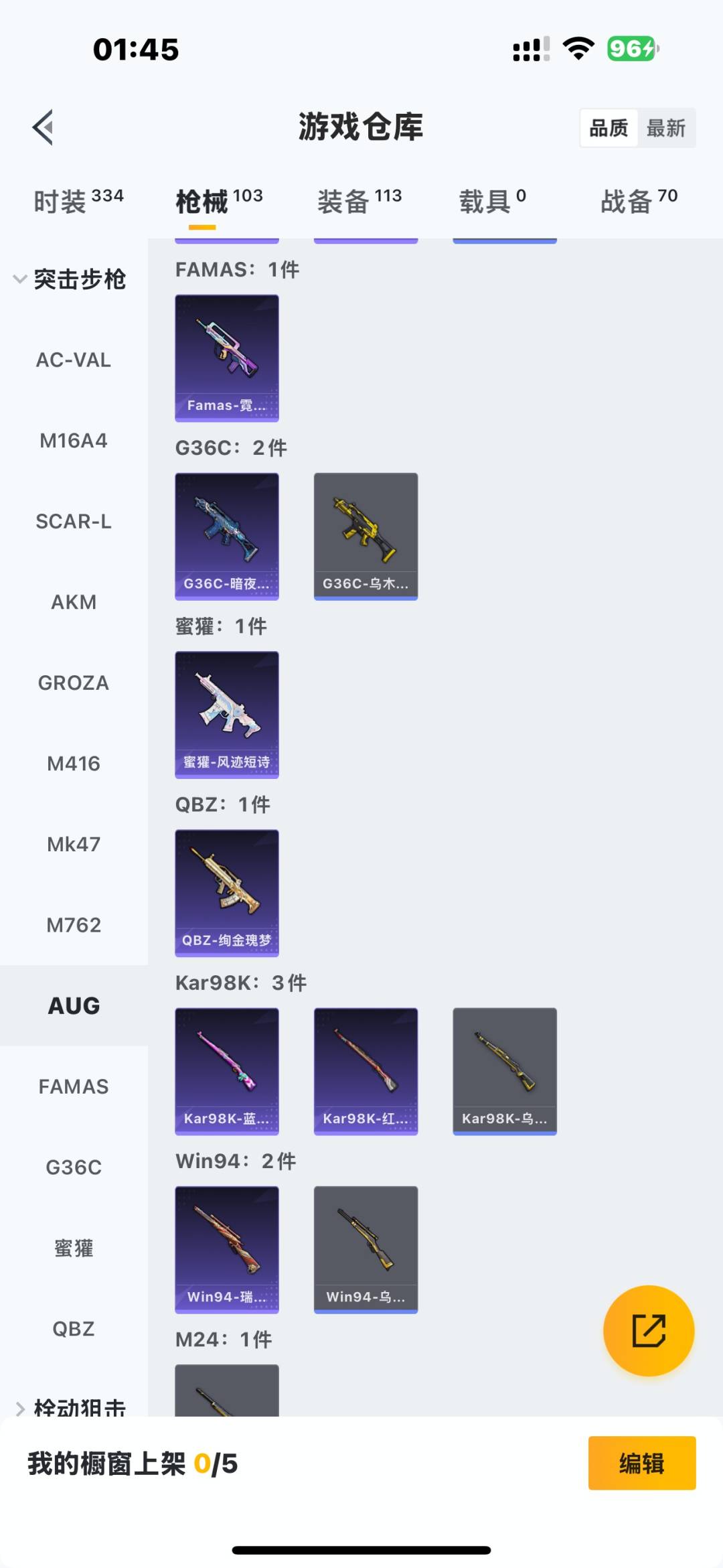Go back using the back arrow
The height and width of the screenshot is (1568, 723).
[43, 127]
